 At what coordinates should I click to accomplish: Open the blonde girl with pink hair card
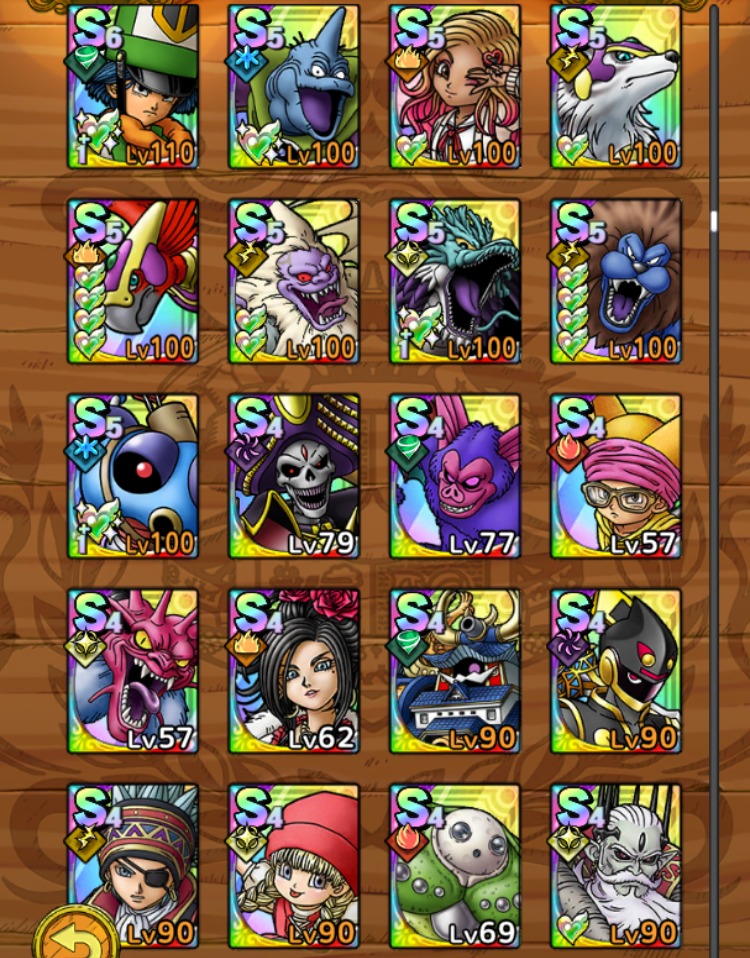point(455,87)
